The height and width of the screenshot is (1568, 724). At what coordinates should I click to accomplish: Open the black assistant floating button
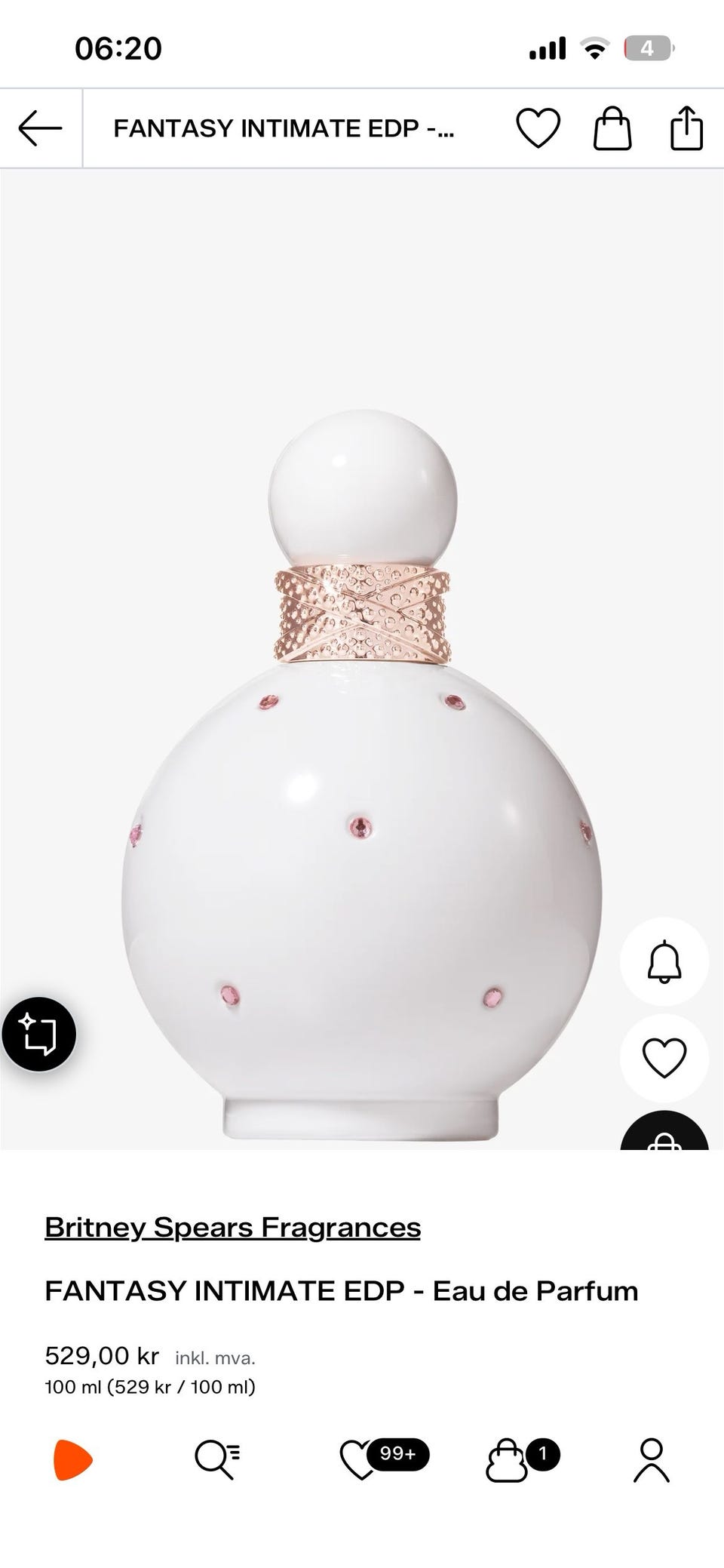pyautogui.click(x=38, y=1035)
